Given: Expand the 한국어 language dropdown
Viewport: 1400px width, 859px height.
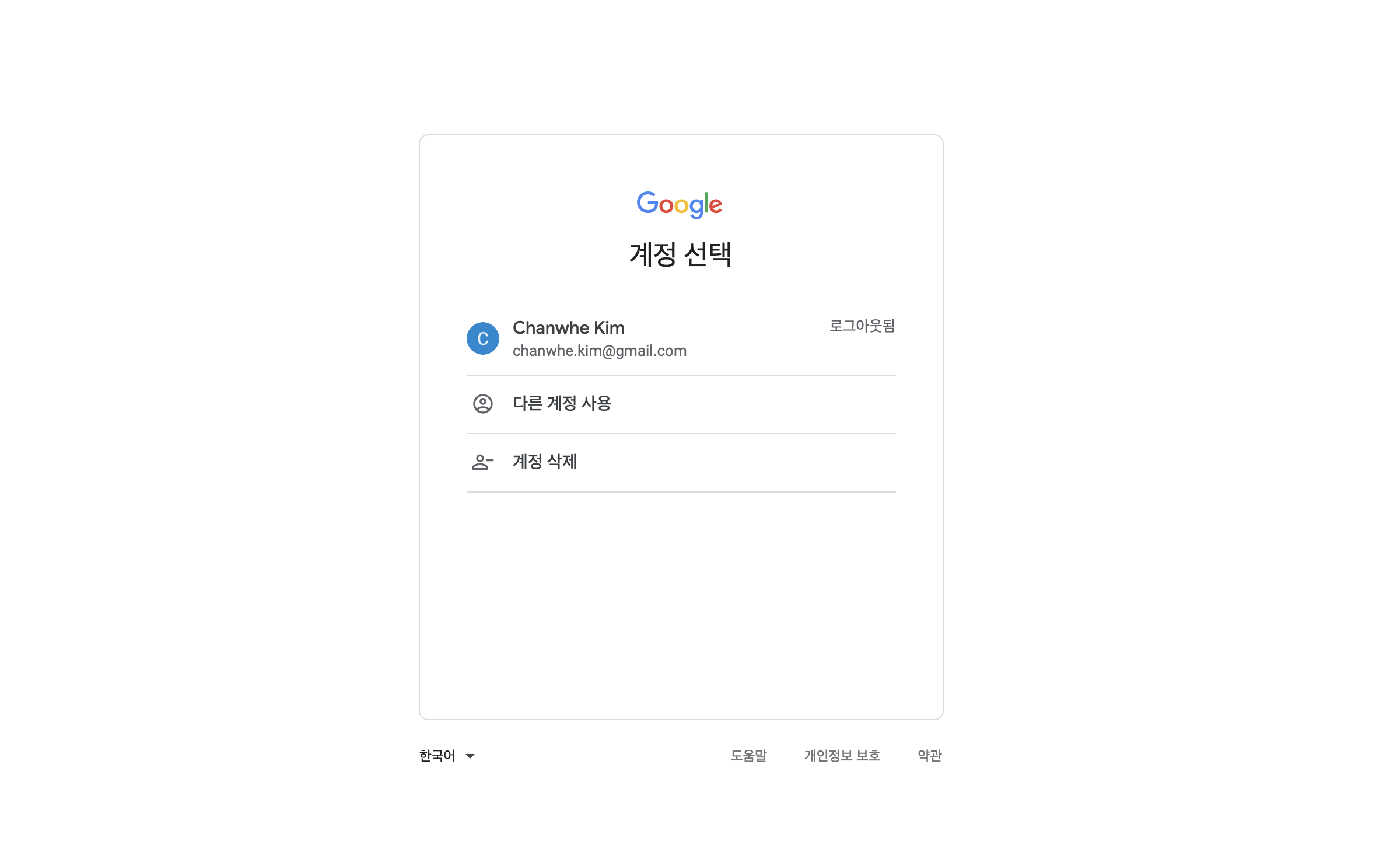Looking at the screenshot, I should point(447,756).
